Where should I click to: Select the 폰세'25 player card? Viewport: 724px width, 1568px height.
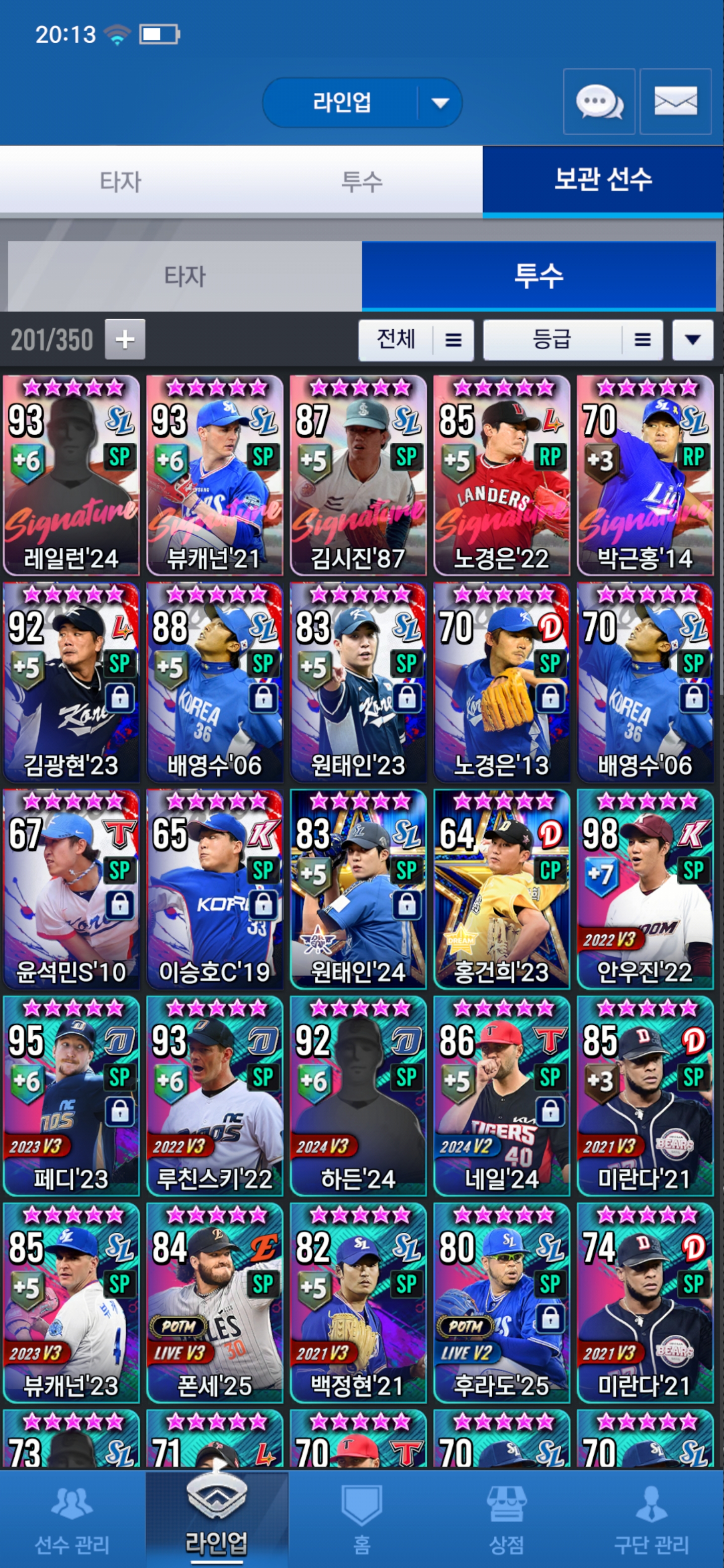coord(214,1303)
